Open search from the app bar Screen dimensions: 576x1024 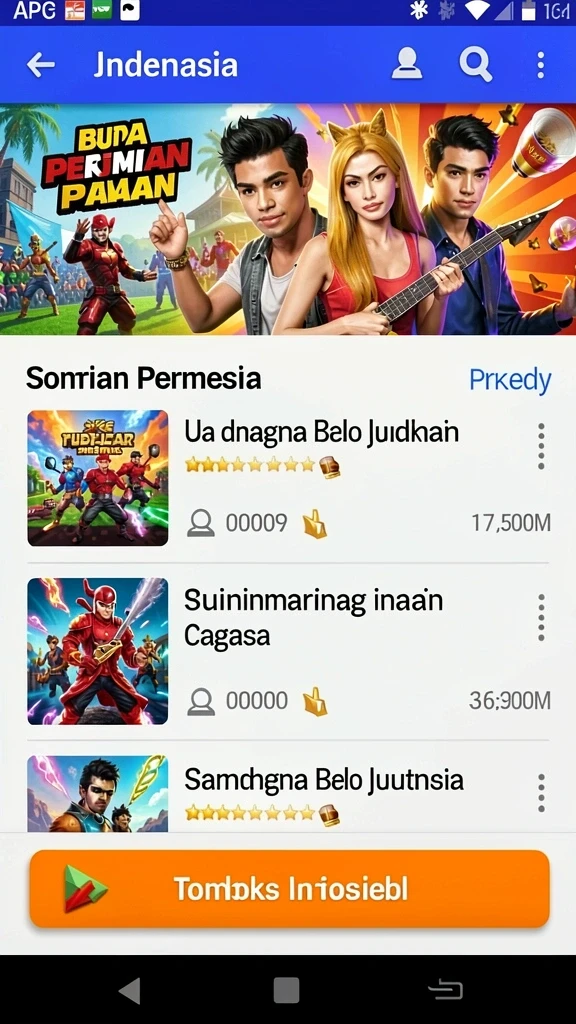[475, 65]
